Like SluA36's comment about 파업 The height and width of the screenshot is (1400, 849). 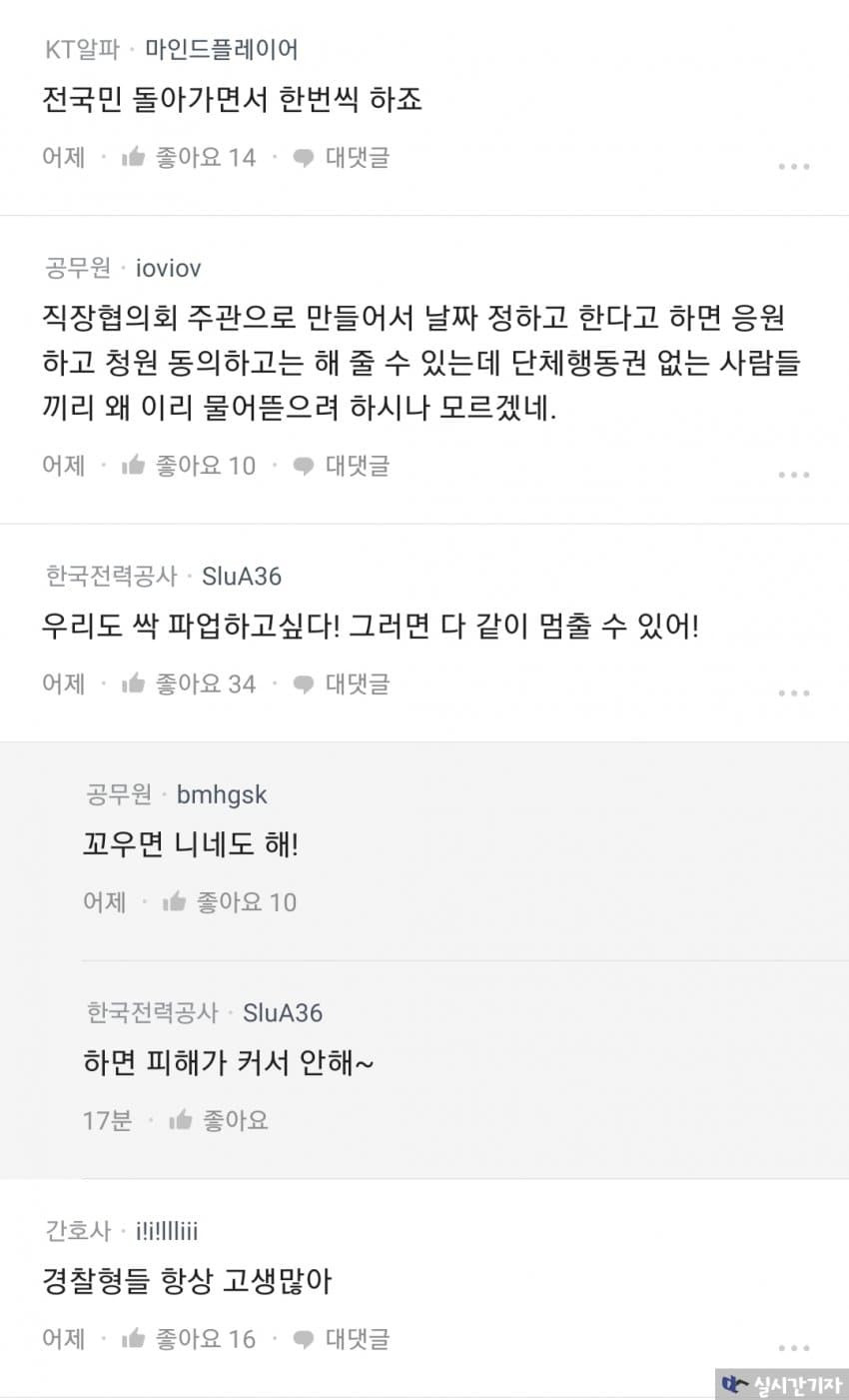pyautogui.click(x=188, y=684)
